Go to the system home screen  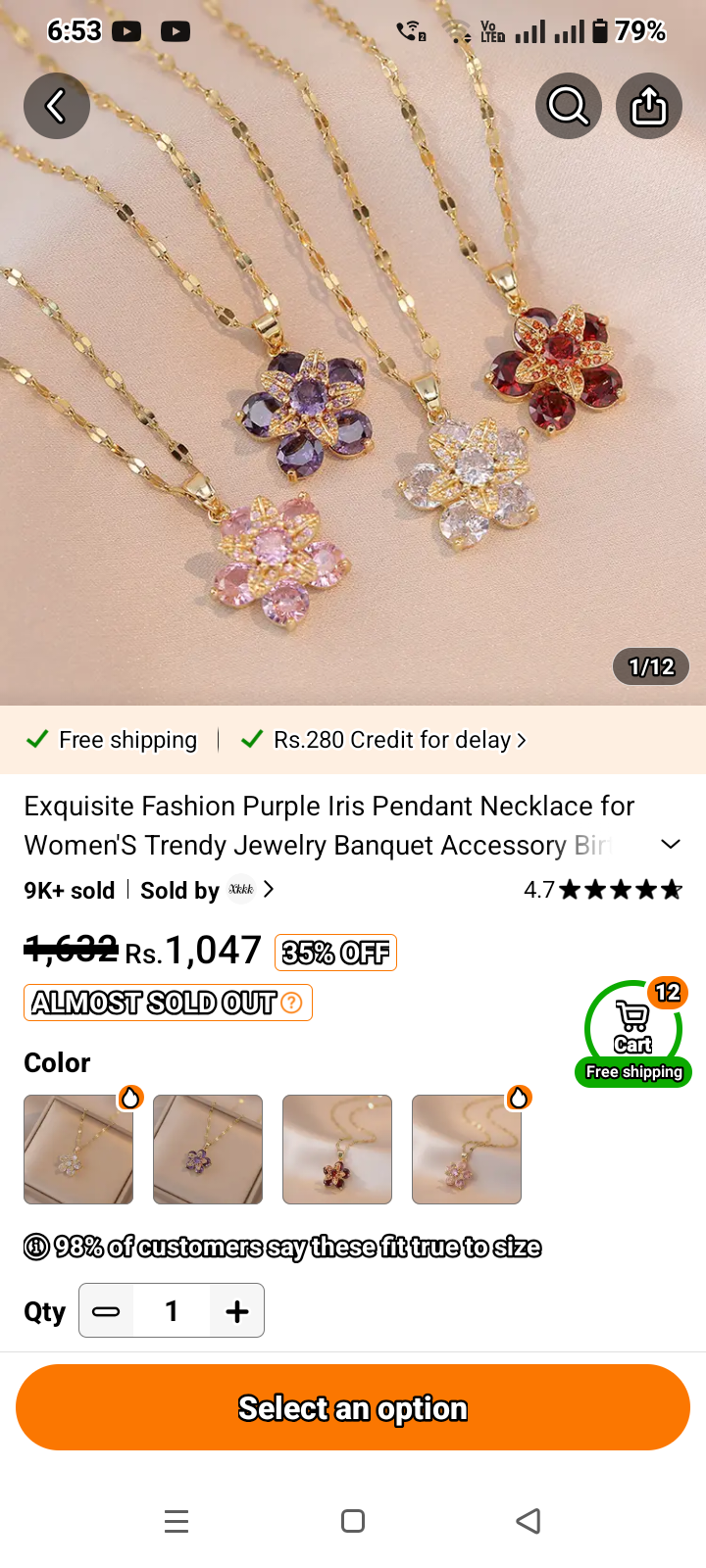(x=353, y=1521)
